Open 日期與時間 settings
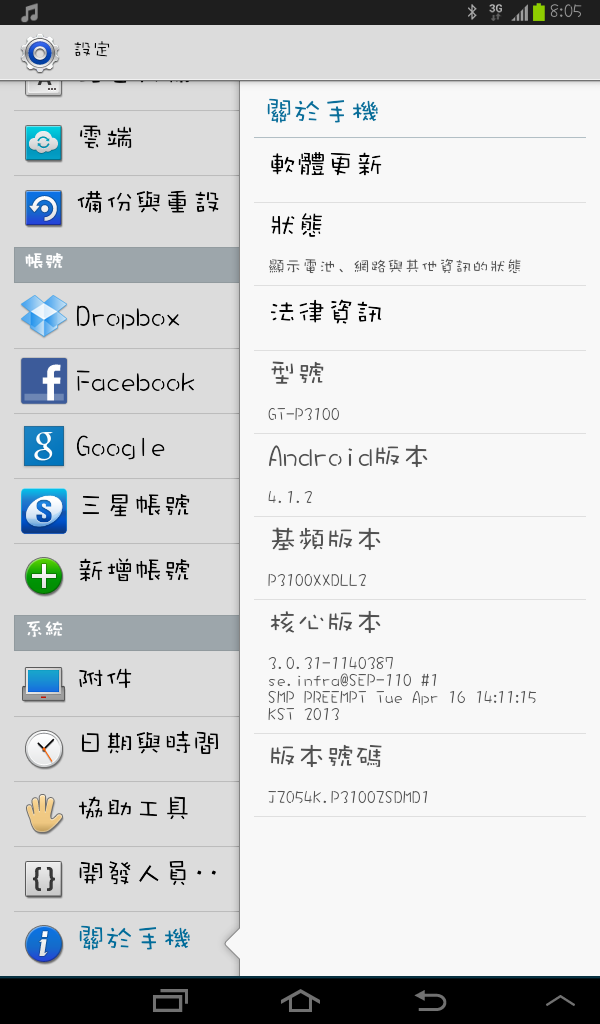Image resolution: width=600 pixels, height=1024 pixels. 126,747
